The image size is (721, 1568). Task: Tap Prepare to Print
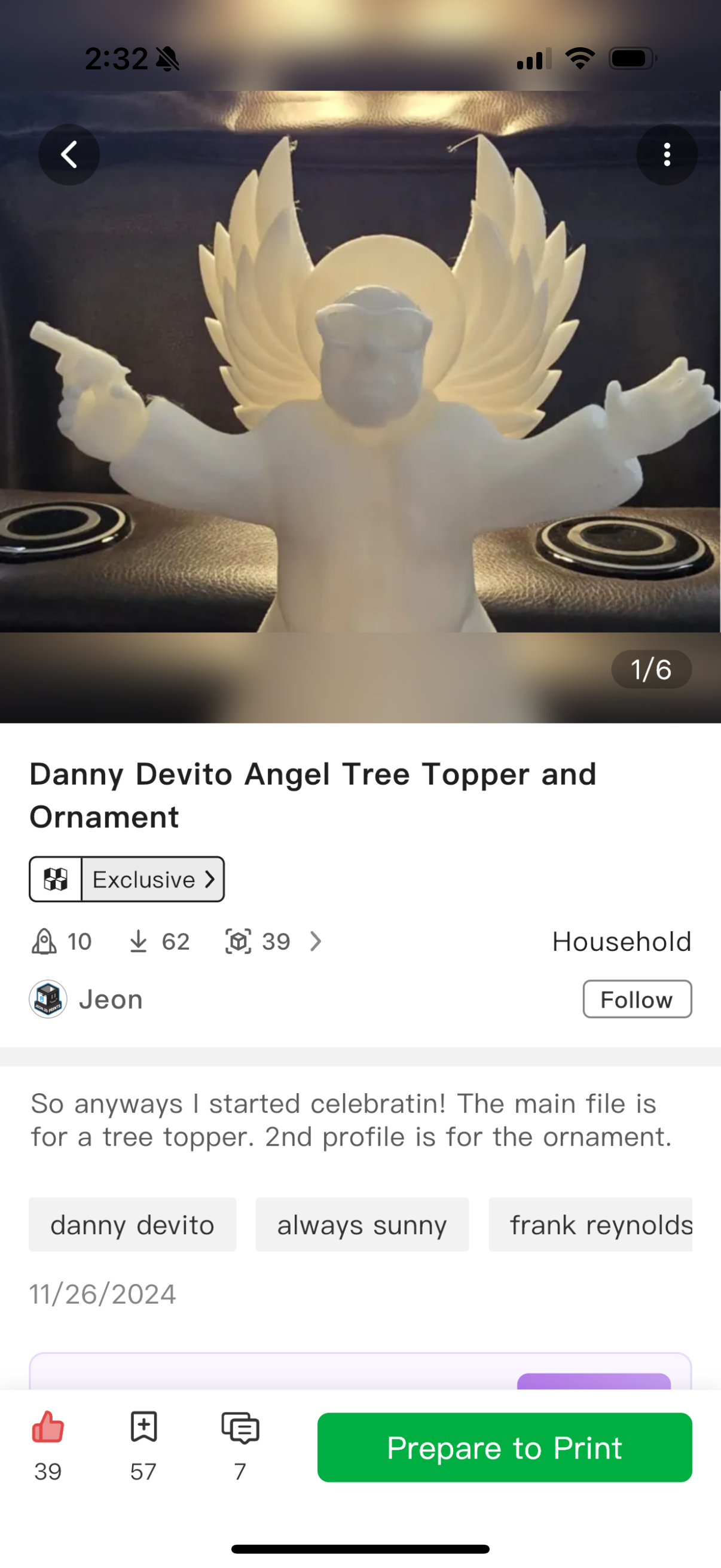[504, 1447]
